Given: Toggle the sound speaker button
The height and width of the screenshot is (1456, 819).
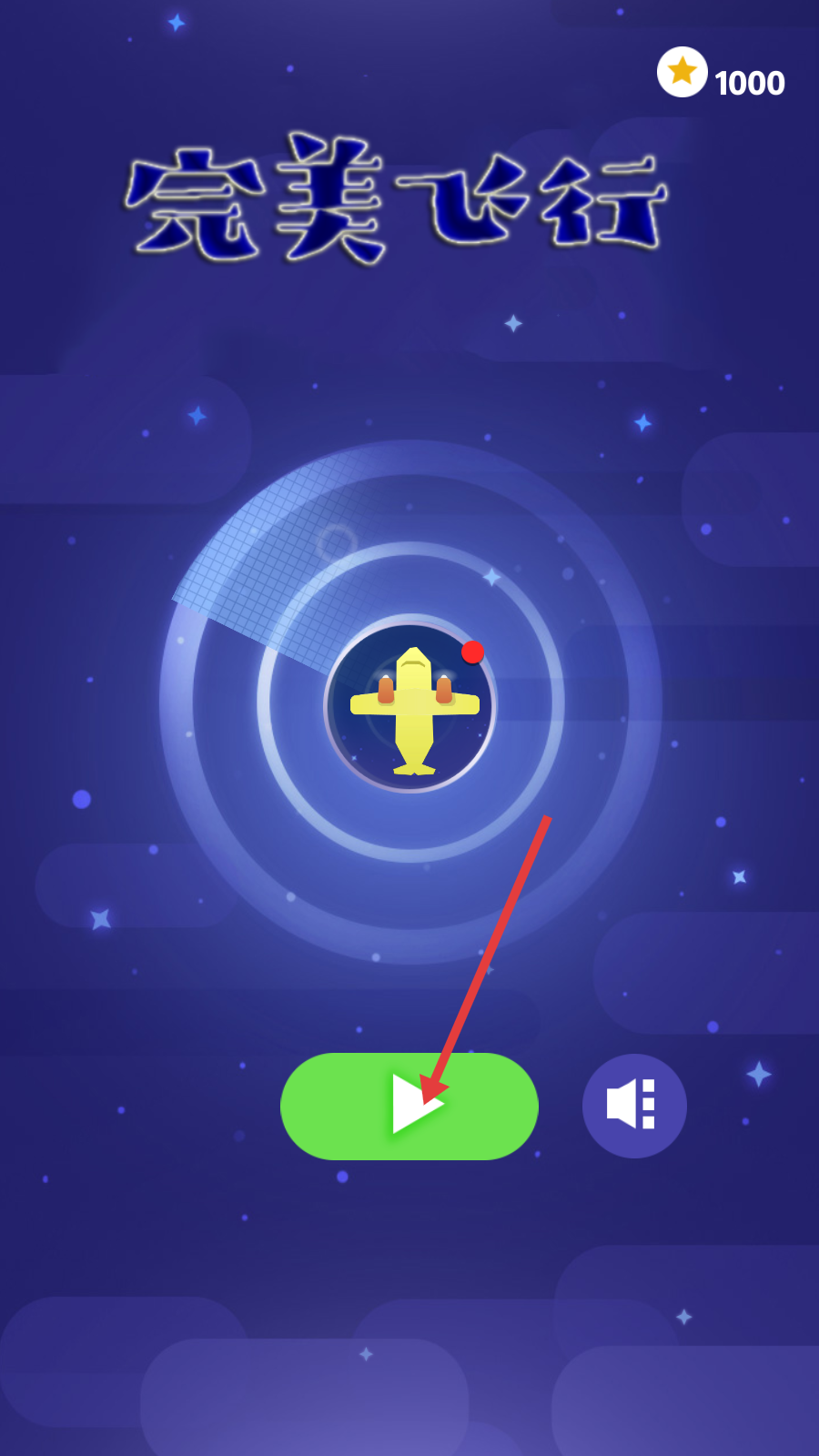Looking at the screenshot, I should [634, 1106].
